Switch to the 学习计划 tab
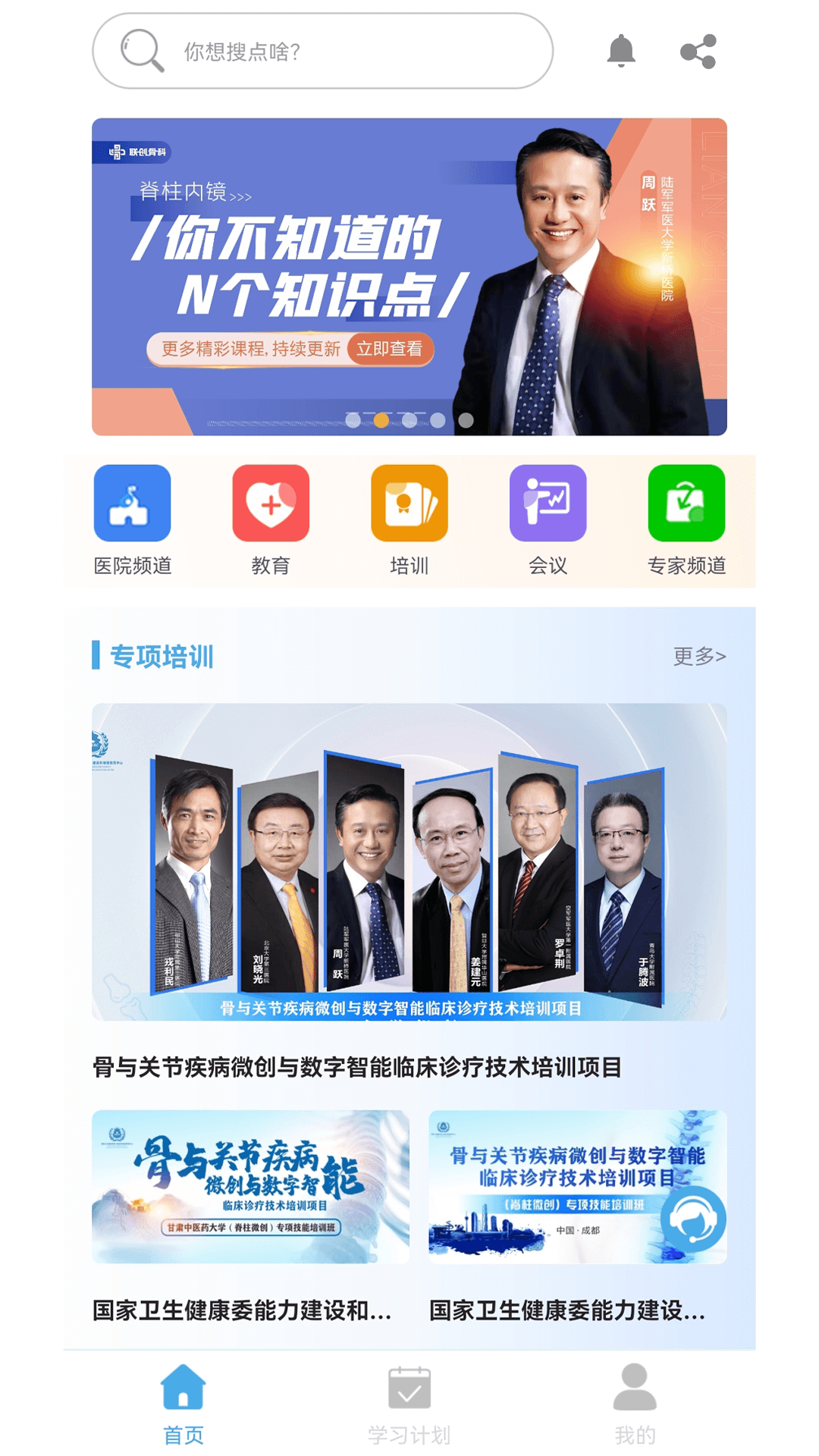The image size is (819, 1456). 409,1402
